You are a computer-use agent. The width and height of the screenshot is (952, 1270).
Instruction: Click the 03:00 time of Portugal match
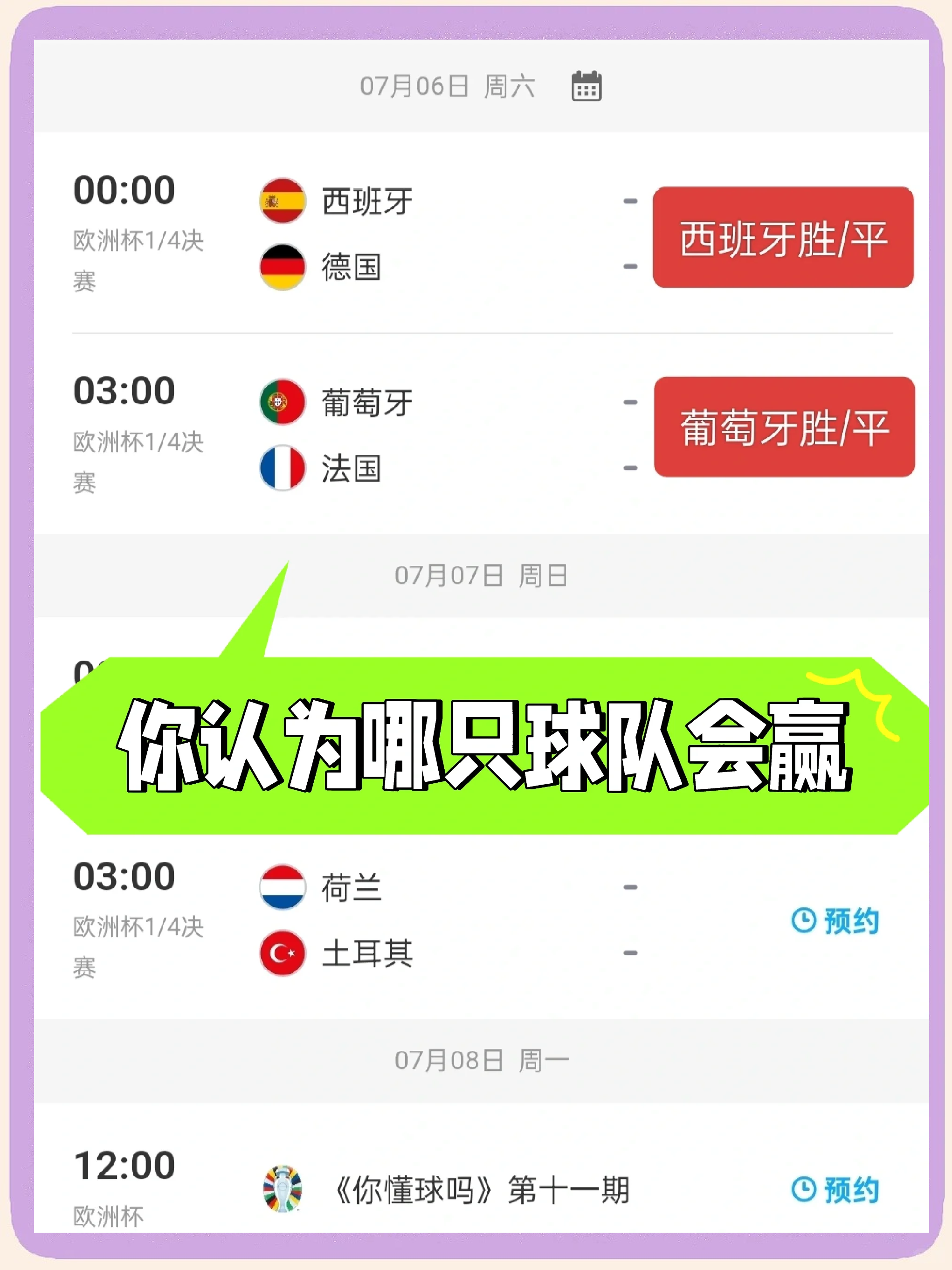(x=124, y=390)
